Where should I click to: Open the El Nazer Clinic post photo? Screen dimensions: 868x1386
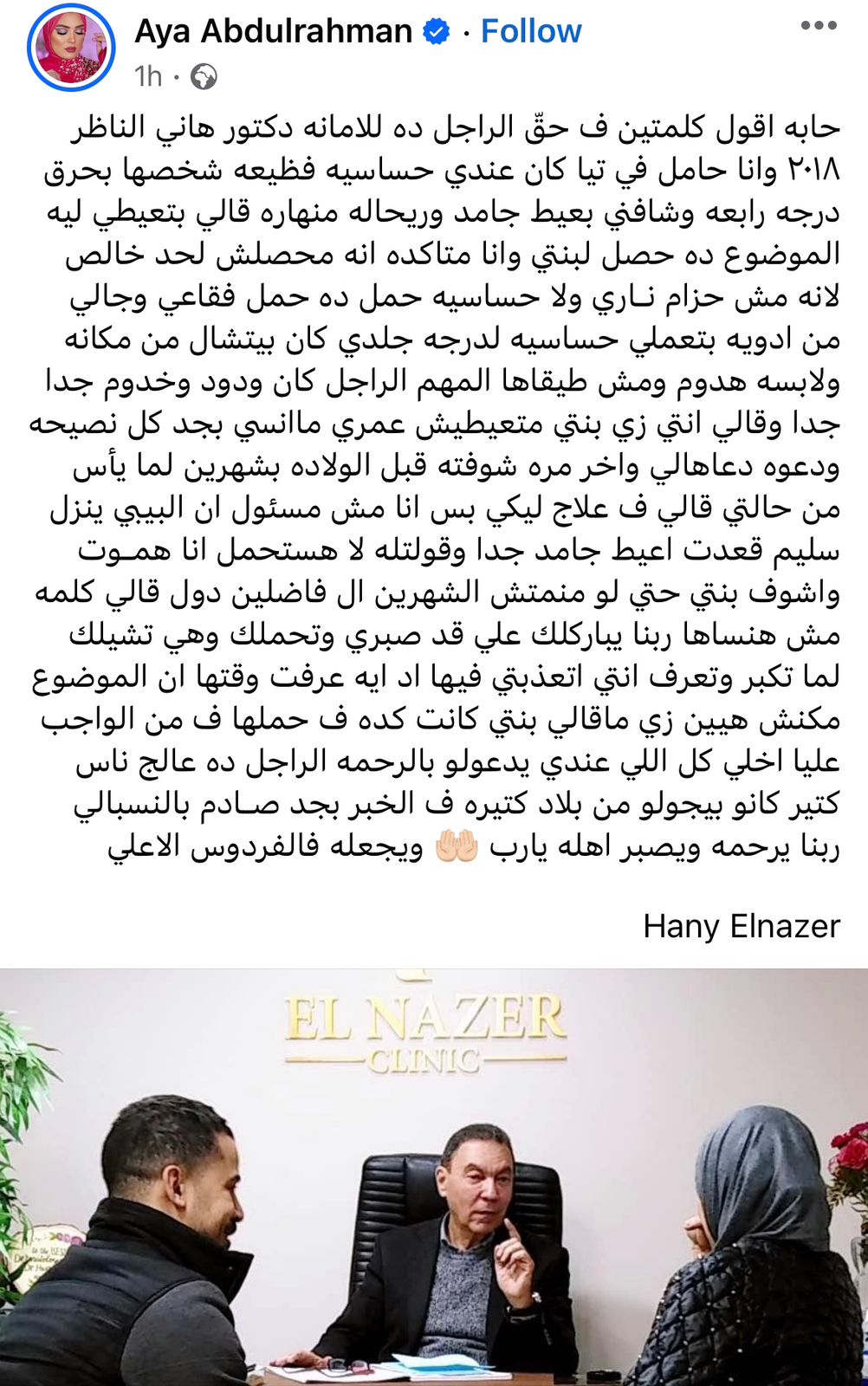tap(433, 1178)
